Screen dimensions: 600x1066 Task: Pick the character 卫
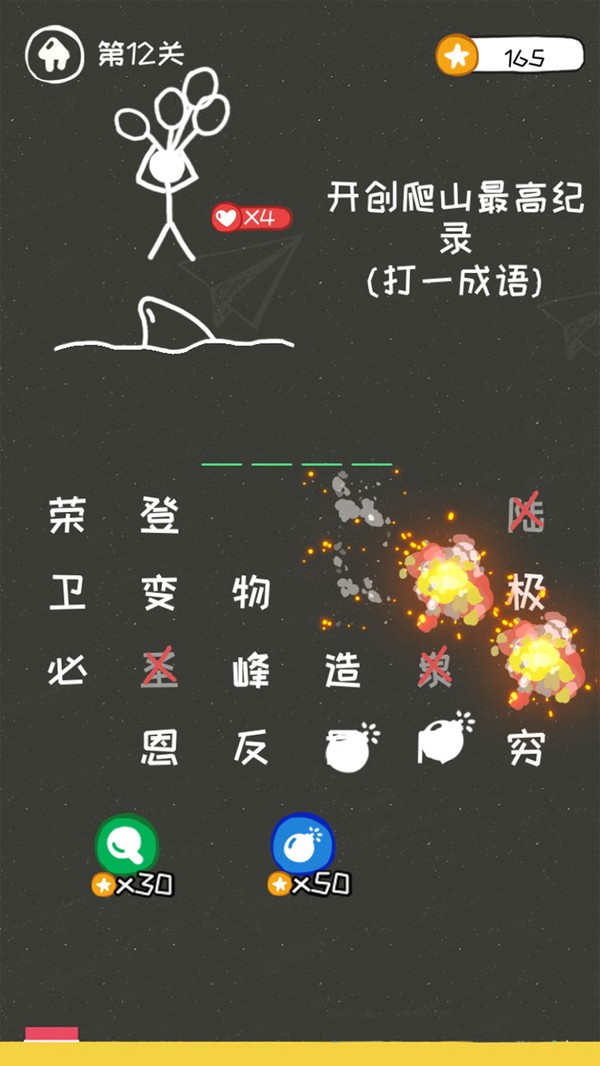coord(67,593)
